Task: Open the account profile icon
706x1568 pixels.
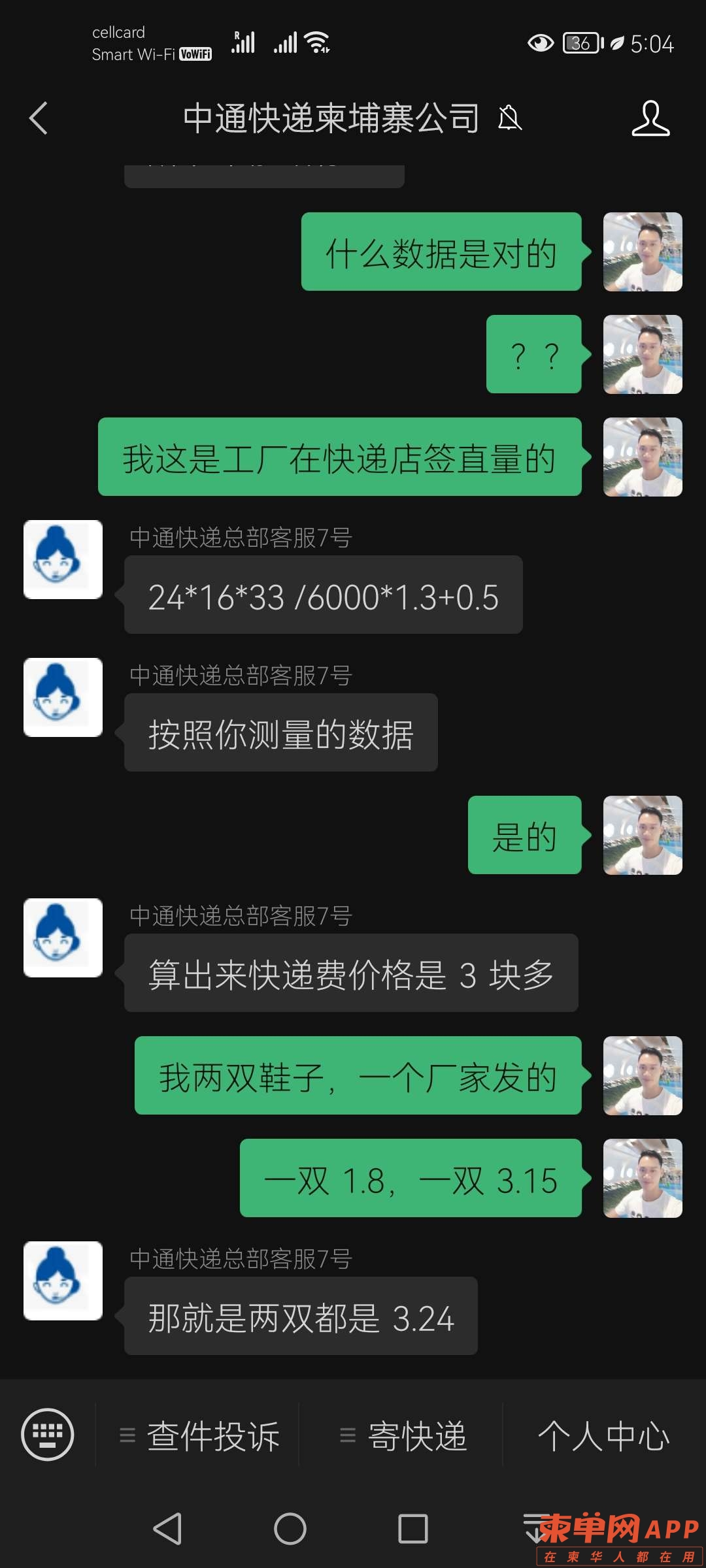Action: (650, 118)
